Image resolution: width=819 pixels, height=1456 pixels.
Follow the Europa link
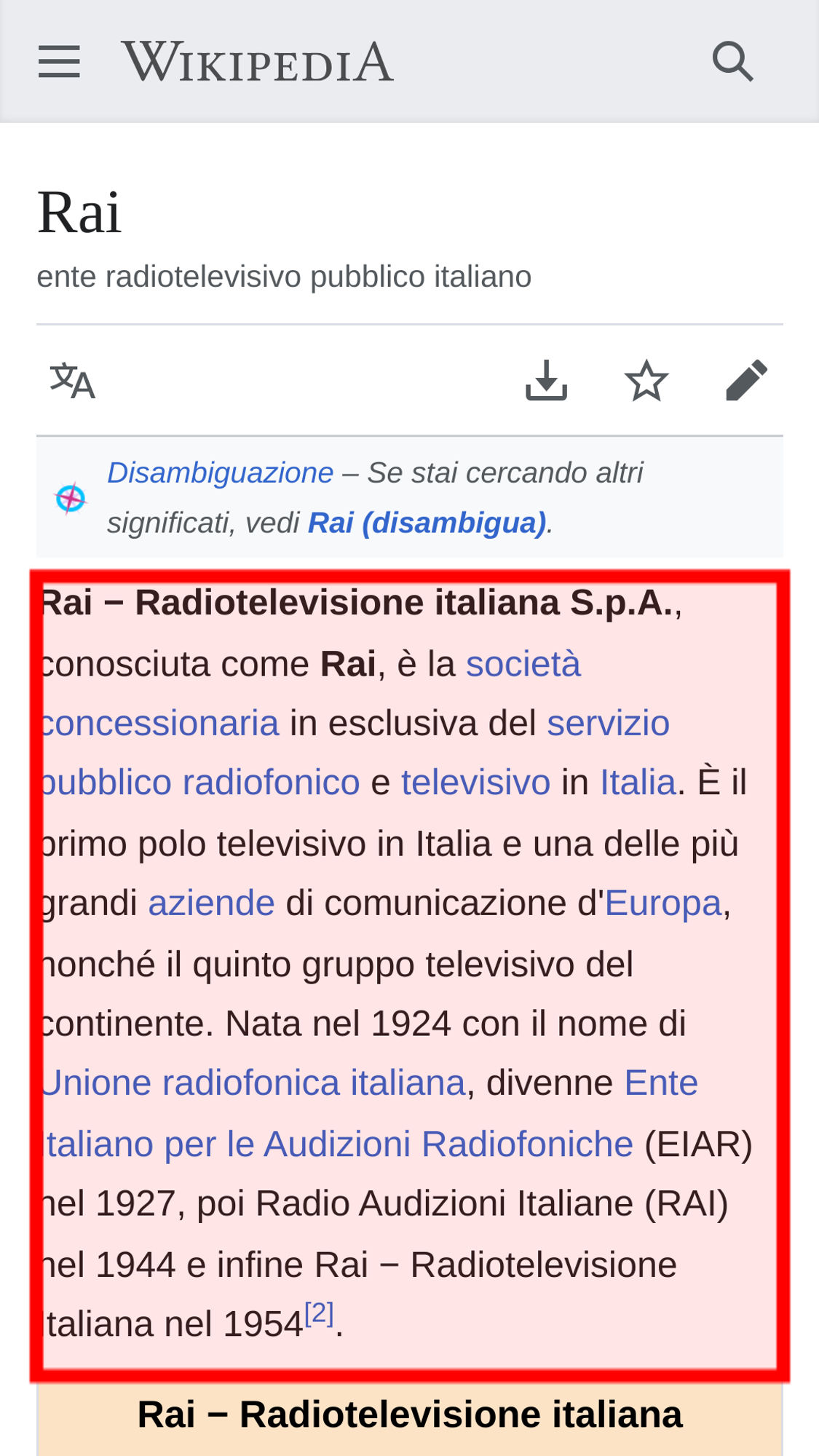(x=663, y=903)
